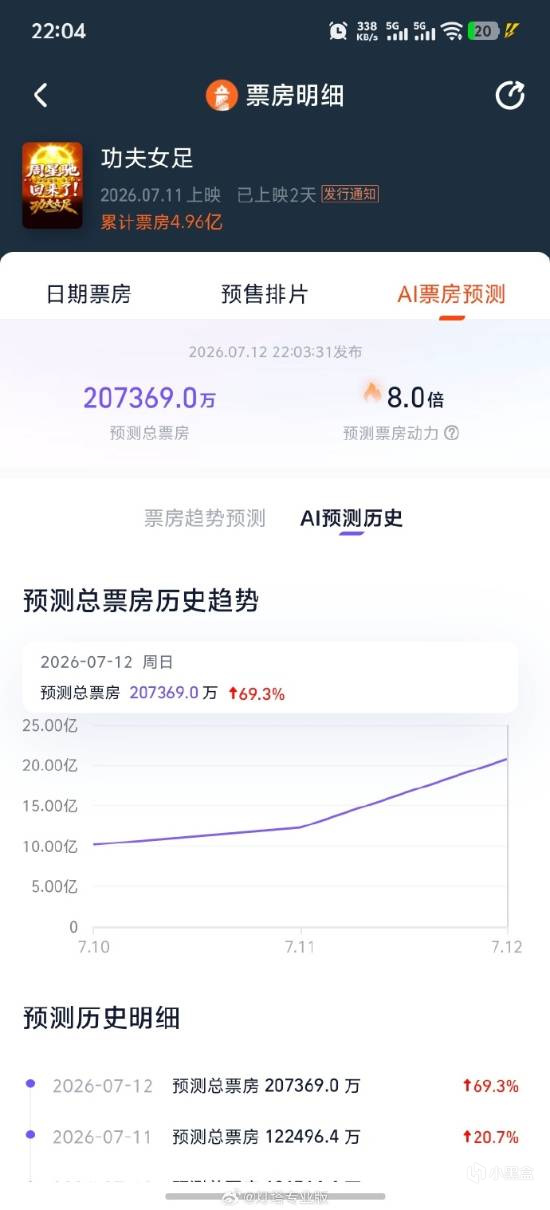
Task: Tap the share icon in the header
Action: pos(510,95)
